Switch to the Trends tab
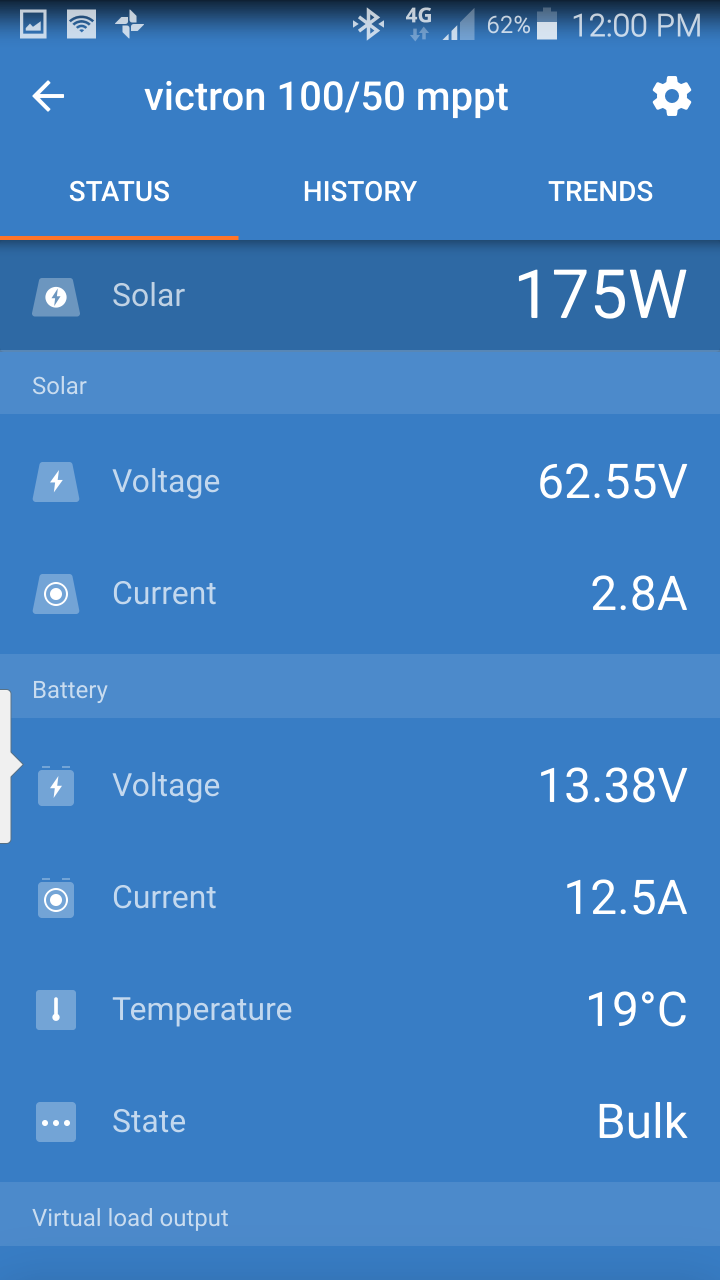This screenshot has width=720, height=1280. (600, 192)
